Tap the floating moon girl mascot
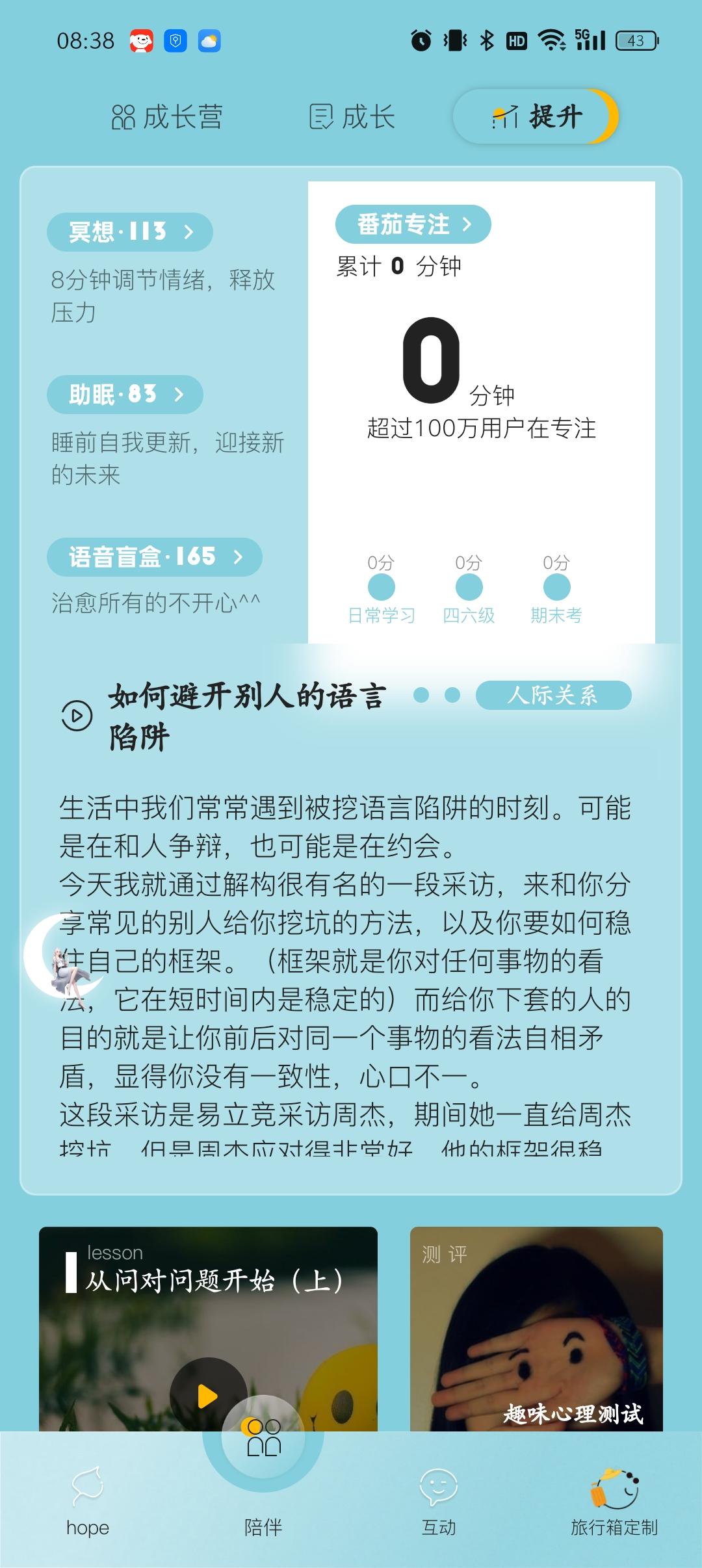 click(64, 956)
